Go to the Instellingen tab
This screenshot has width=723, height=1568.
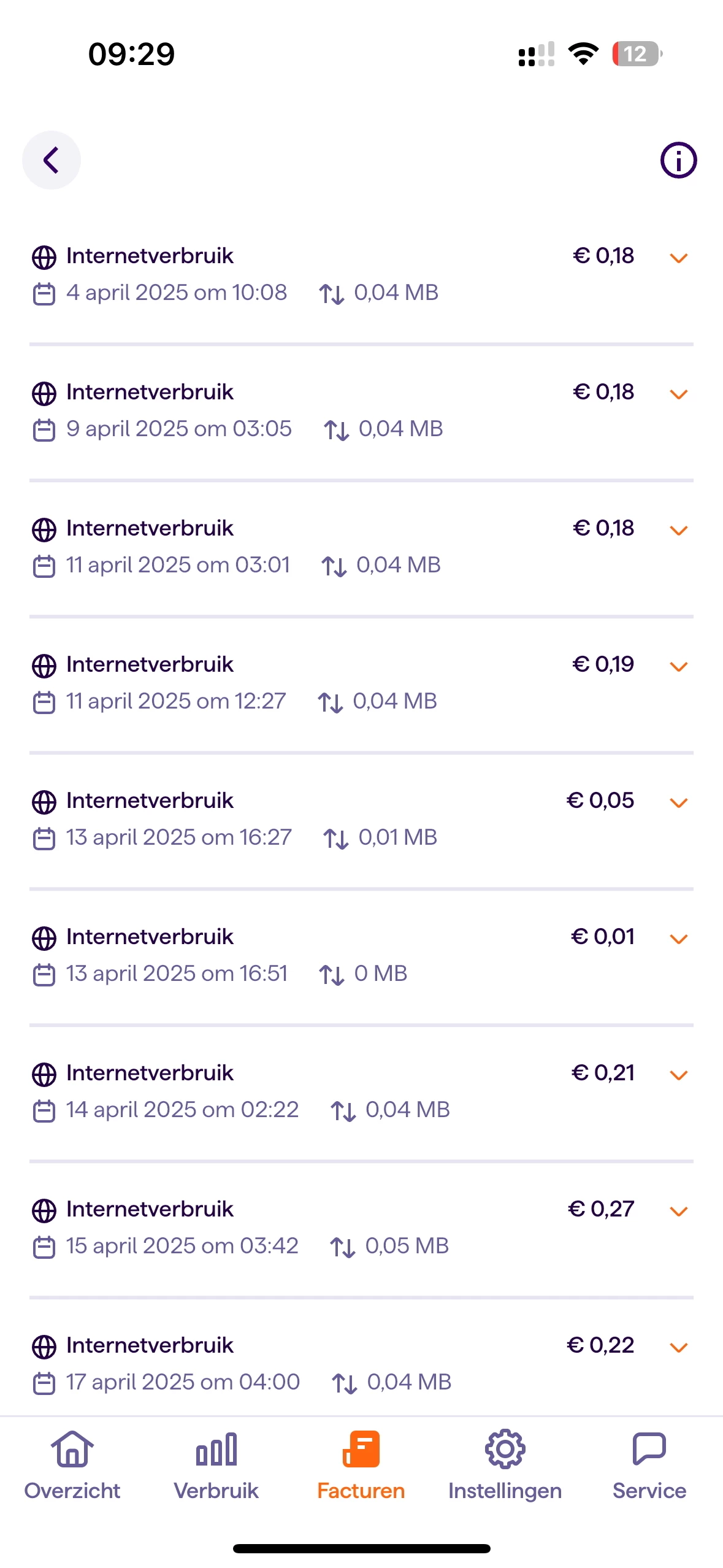click(x=505, y=1466)
